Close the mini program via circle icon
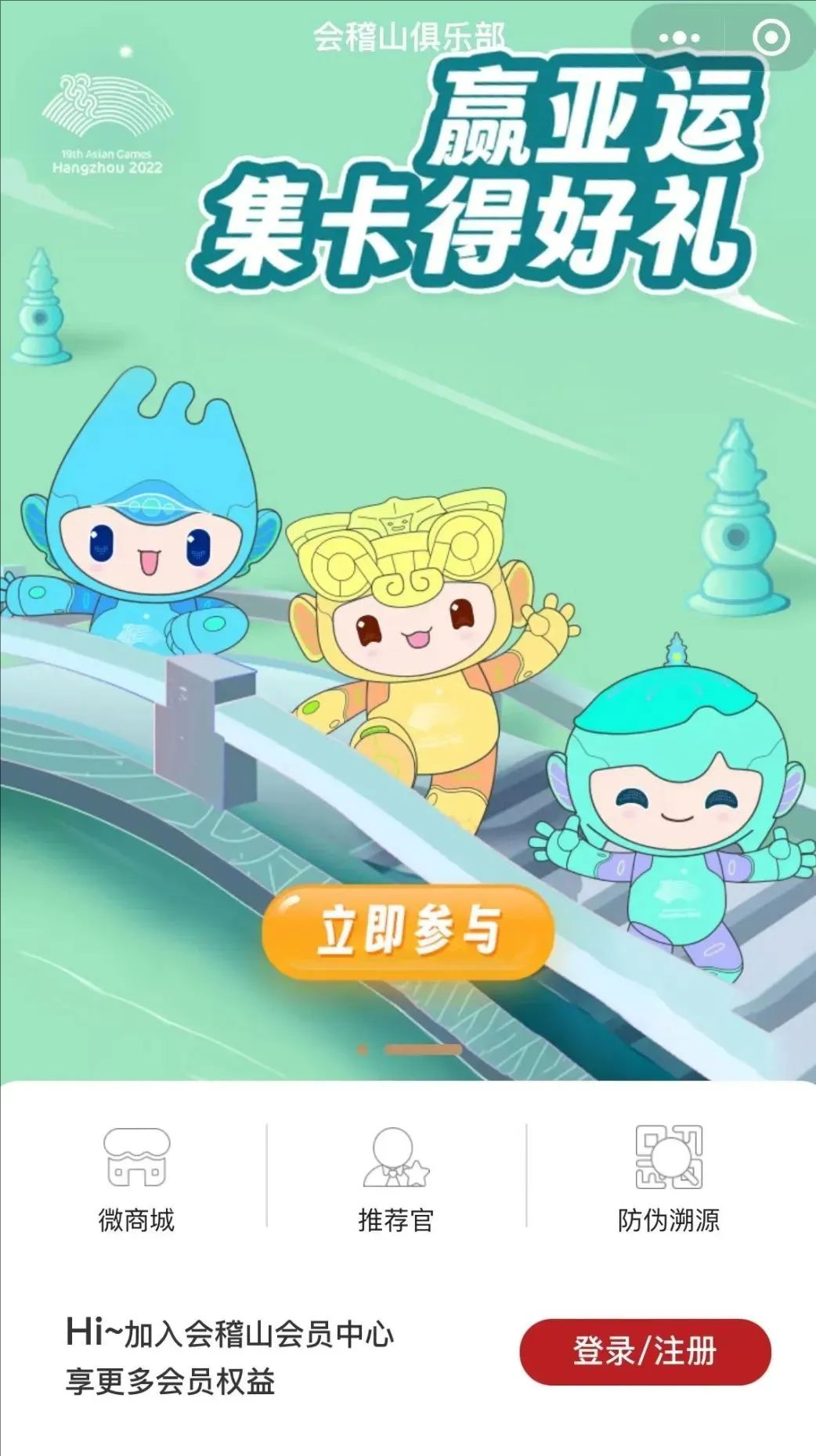The width and height of the screenshot is (816, 1456). click(x=770, y=38)
